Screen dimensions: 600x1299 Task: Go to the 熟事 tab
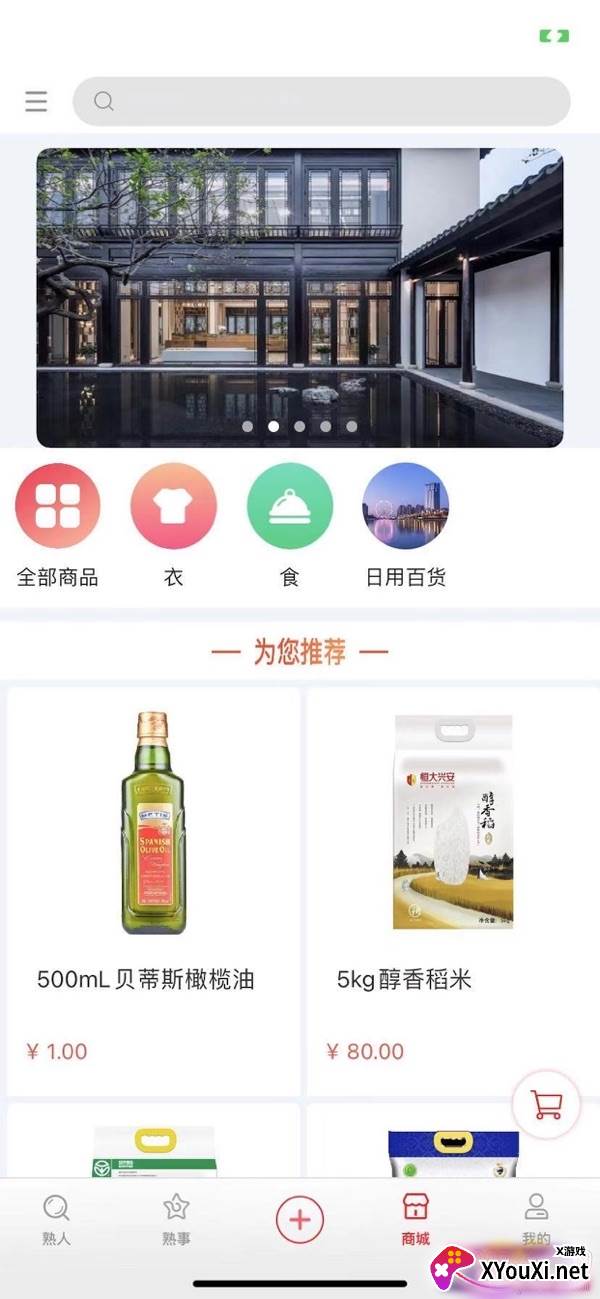pyautogui.click(x=176, y=1219)
